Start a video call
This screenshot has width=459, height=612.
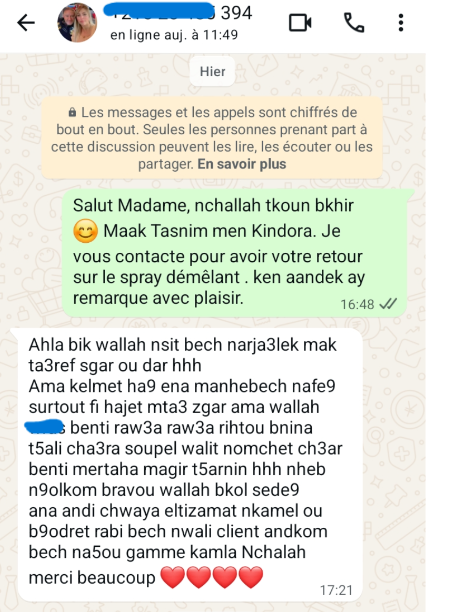(300, 23)
